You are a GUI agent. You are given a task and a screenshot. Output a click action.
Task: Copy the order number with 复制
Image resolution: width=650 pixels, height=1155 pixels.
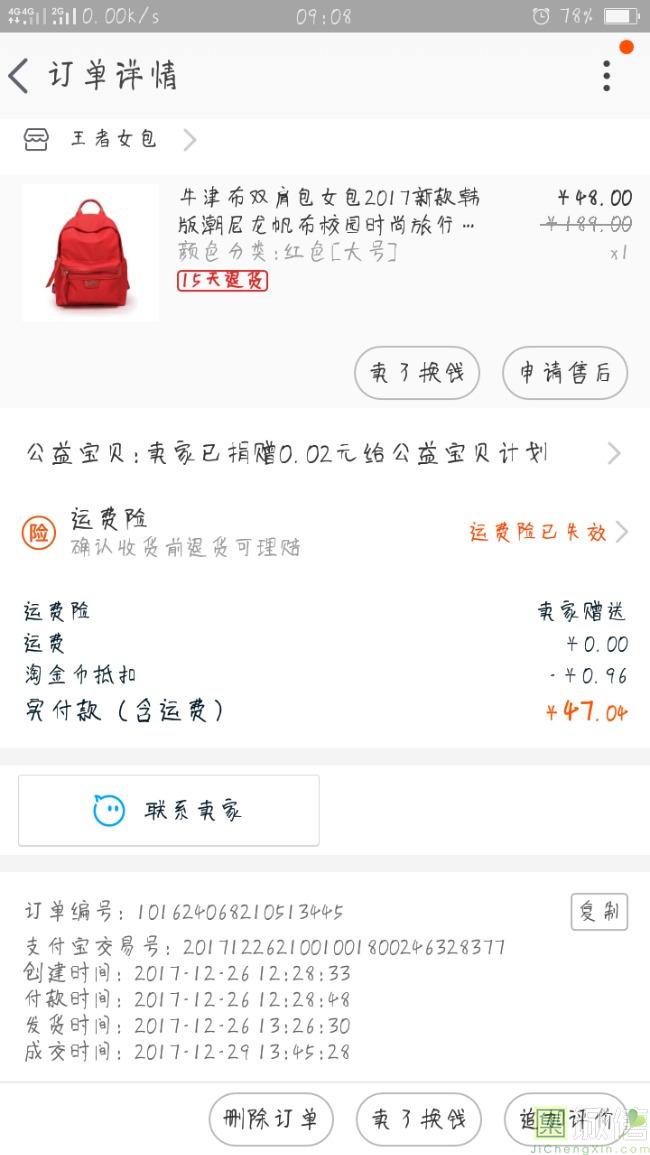599,912
